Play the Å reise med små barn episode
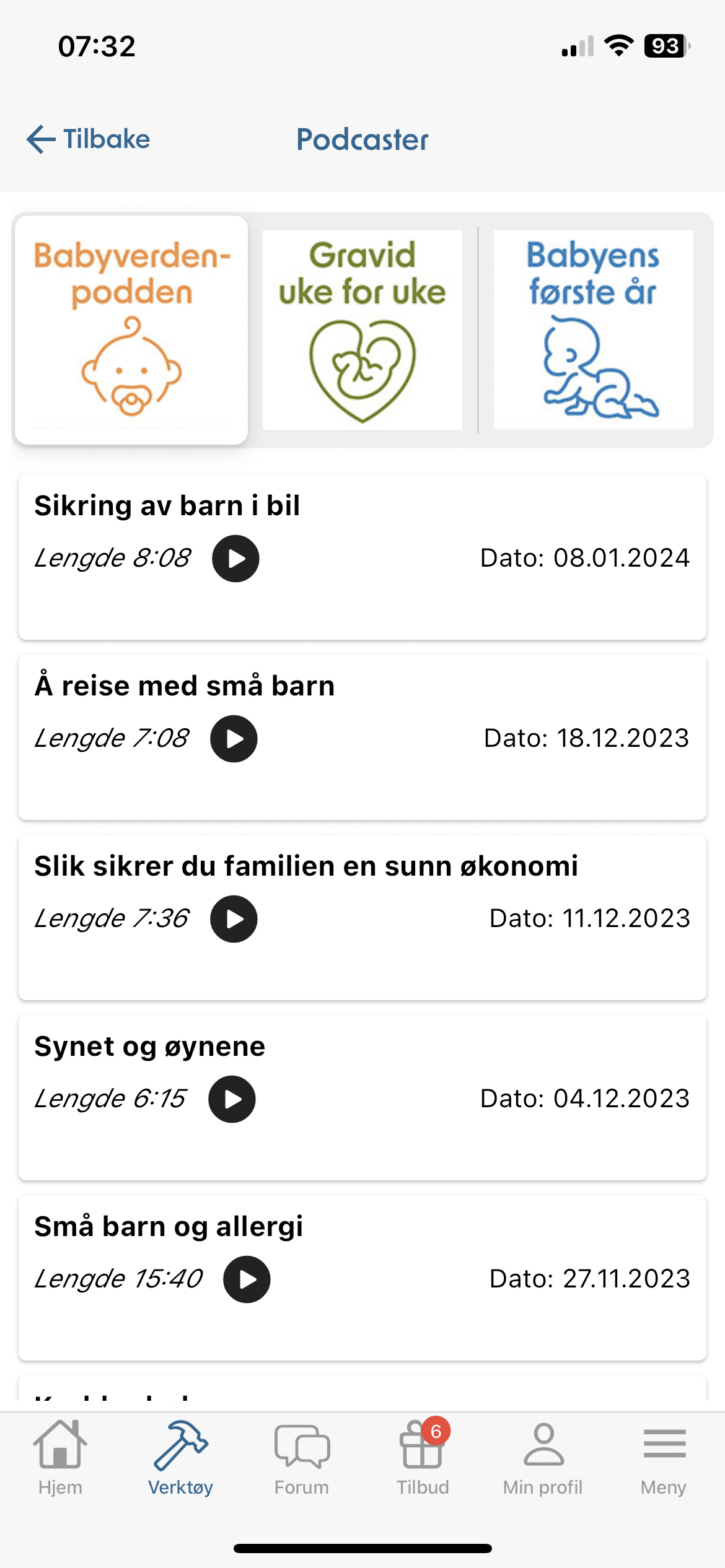The width and height of the screenshot is (725, 1568). click(234, 739)
